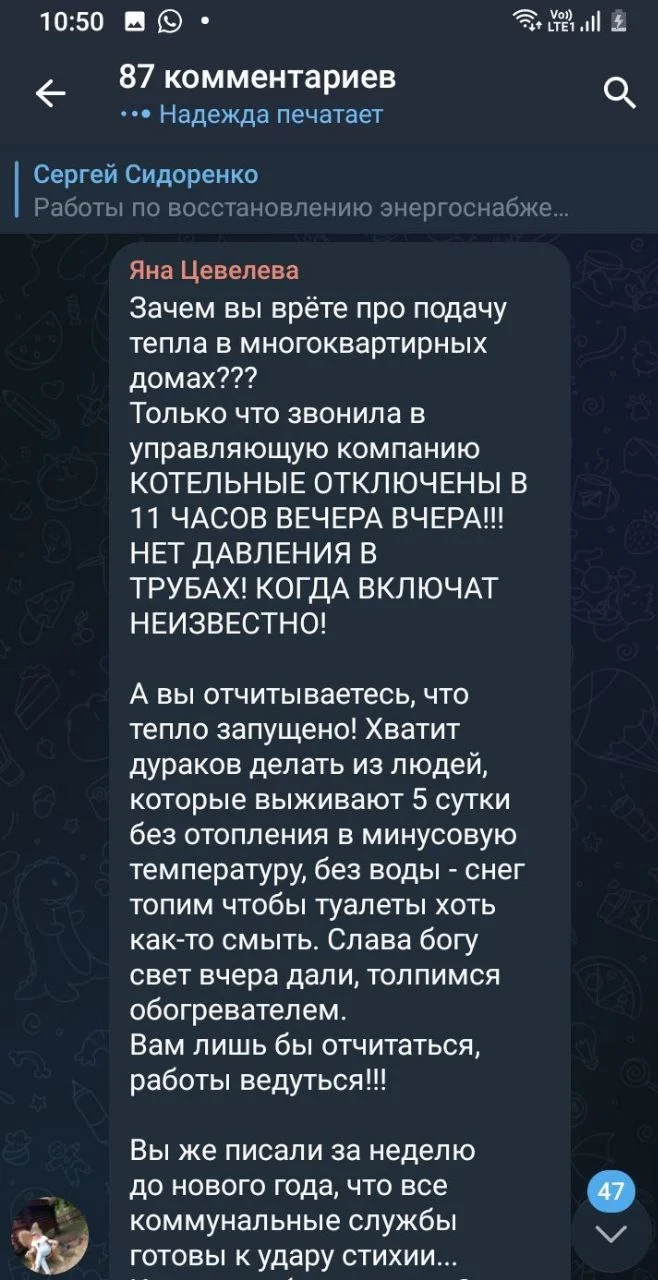This screenshot has width=658, height=1280.
Task: Search within the comments
Action: click(x=620, y=94)
